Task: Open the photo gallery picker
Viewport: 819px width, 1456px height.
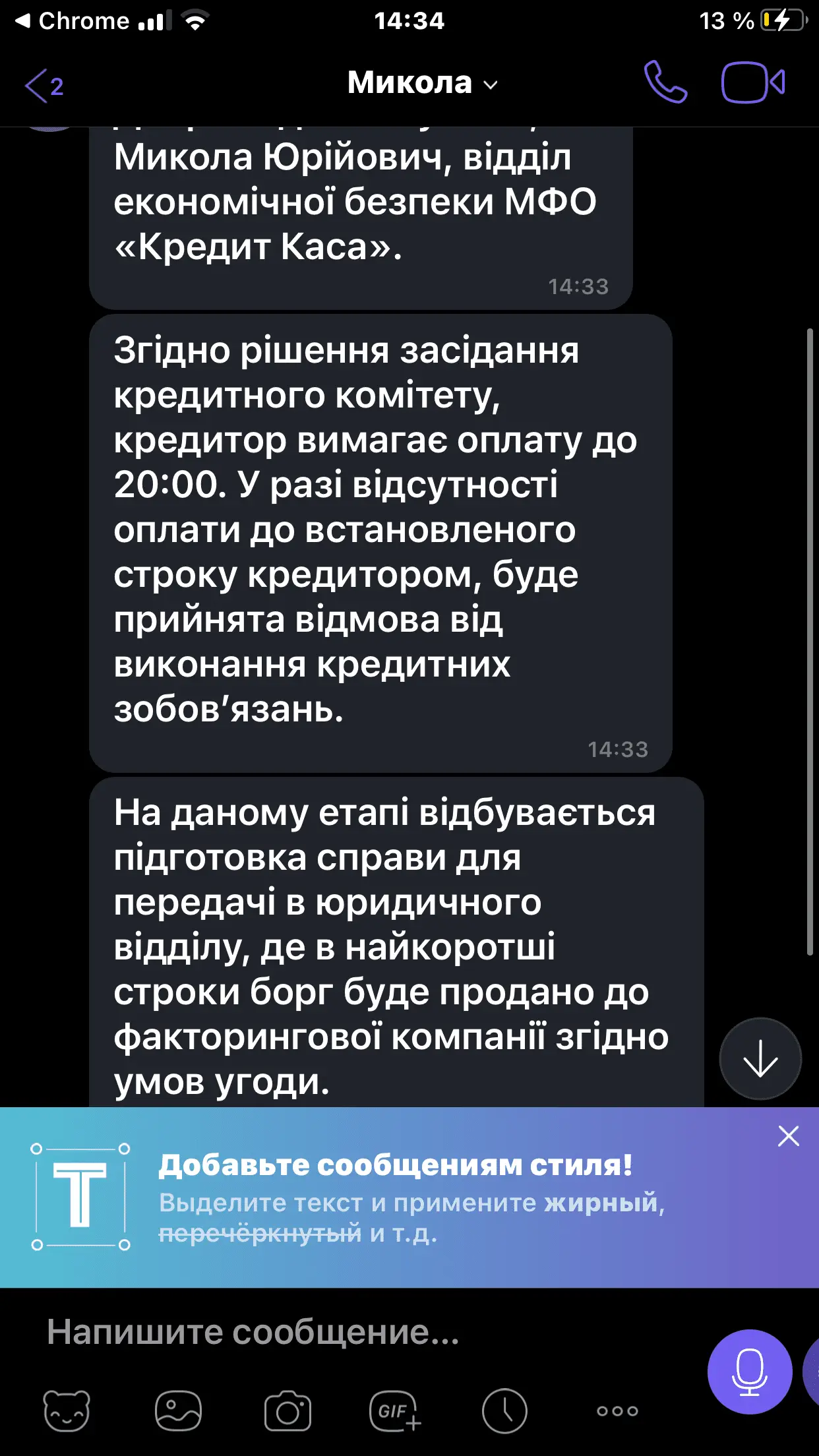Action: [x=178, y=1411]
